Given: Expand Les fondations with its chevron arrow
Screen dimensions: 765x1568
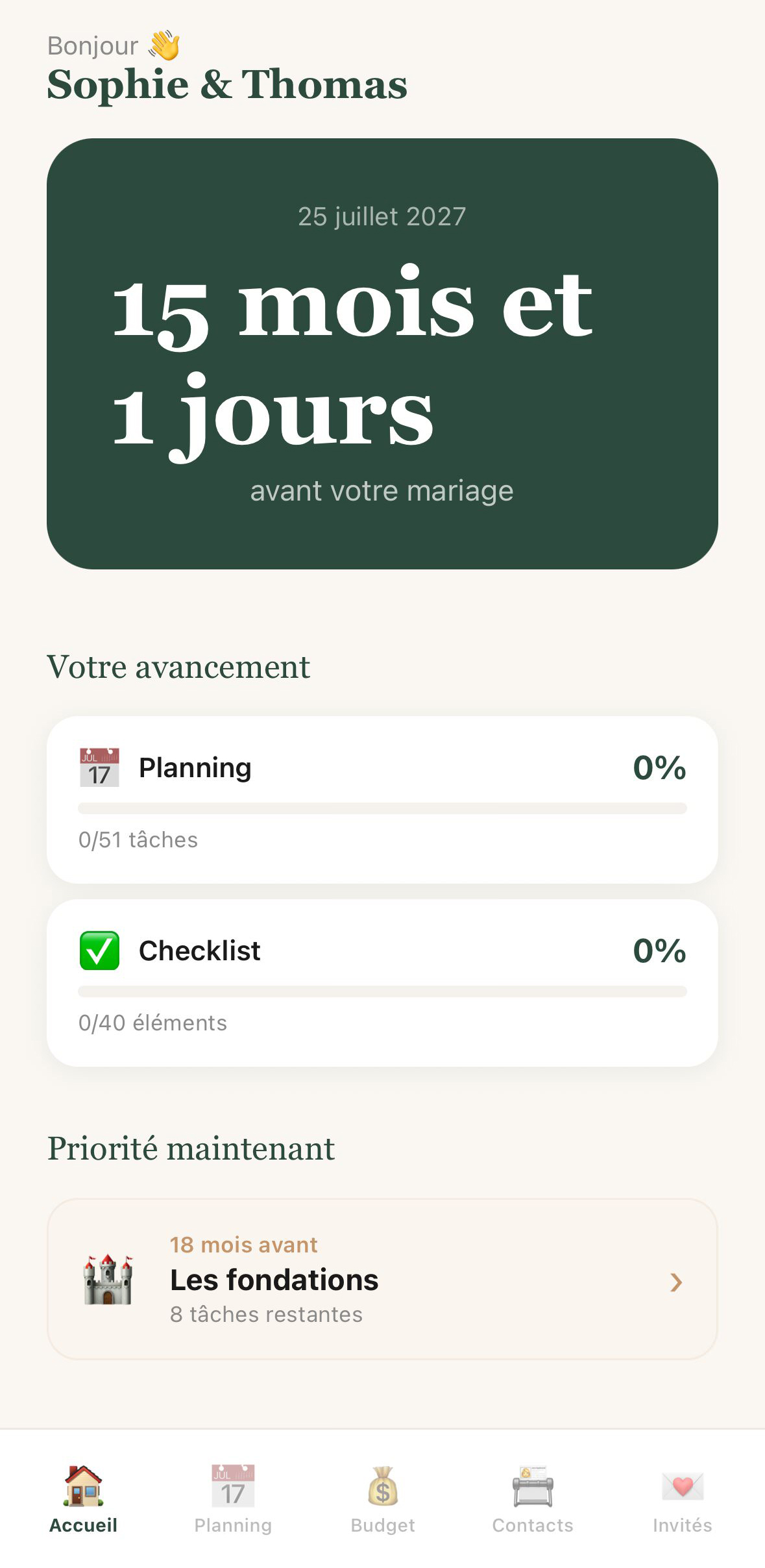Looking at the screenshot, I should (677, 1281).
